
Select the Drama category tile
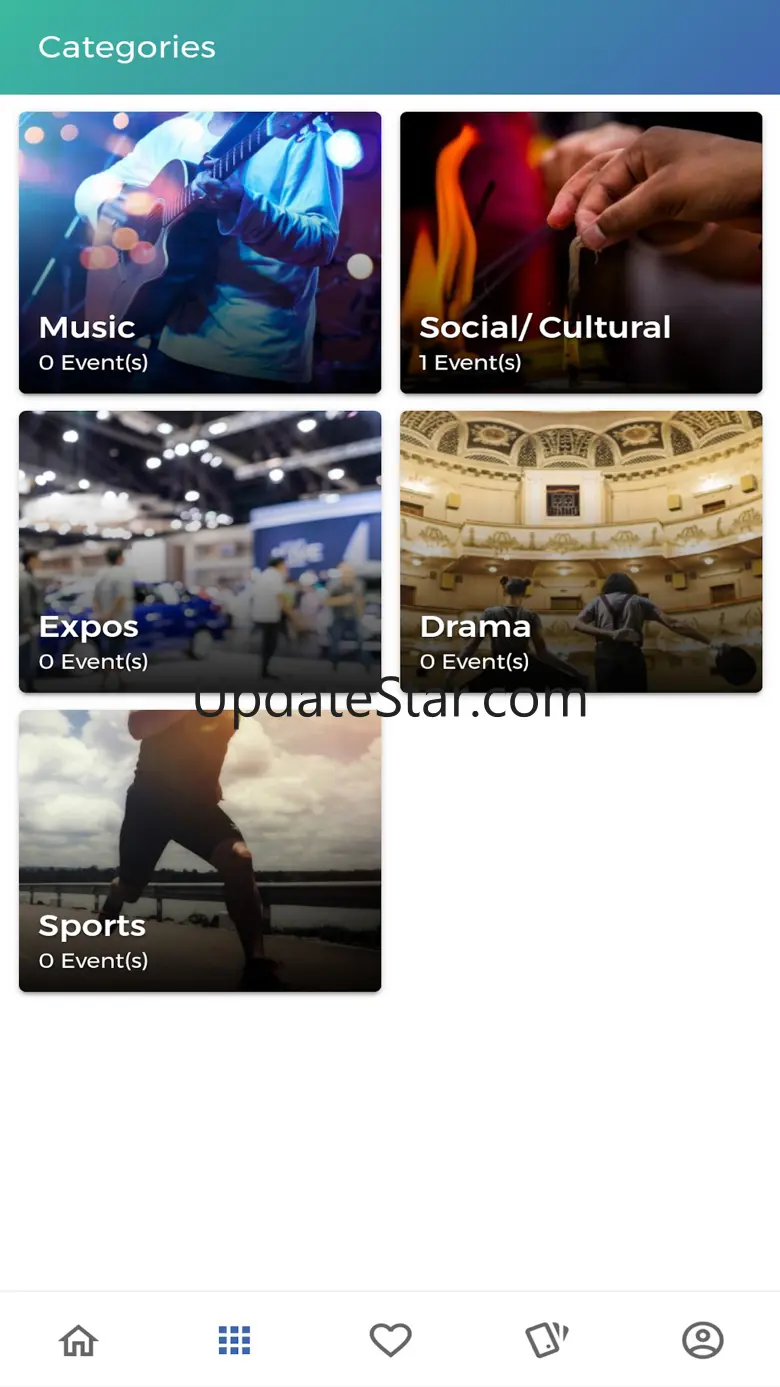(581, 551)
